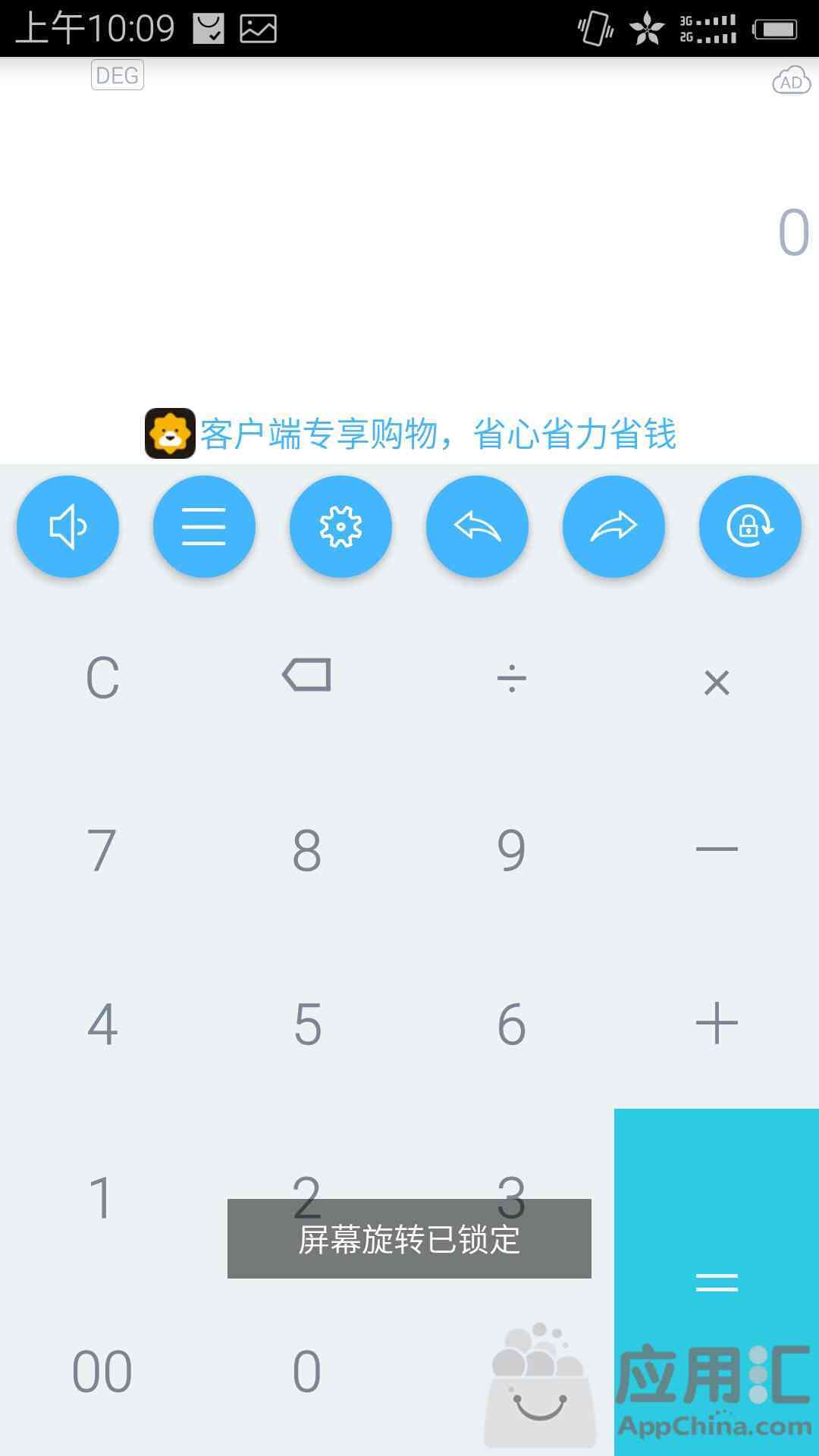The height and width of the screenshot is (1456, 819).
Task: Redo with the forward arrow
Action: (613, 526)
